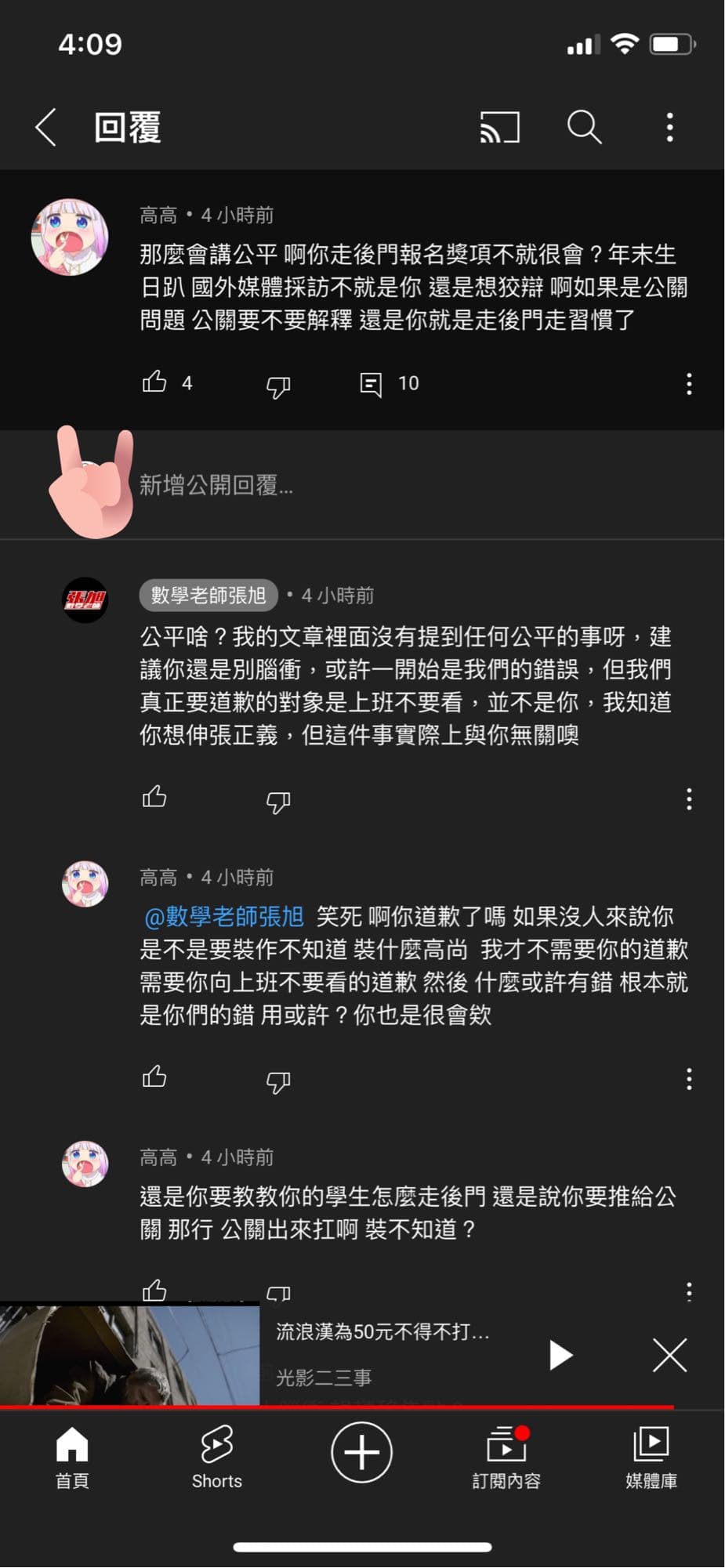The width and height of the screenshot is (725, 1568).
Task: Play the miniplayer video 流浪漢為50元
Action: 560,1355
